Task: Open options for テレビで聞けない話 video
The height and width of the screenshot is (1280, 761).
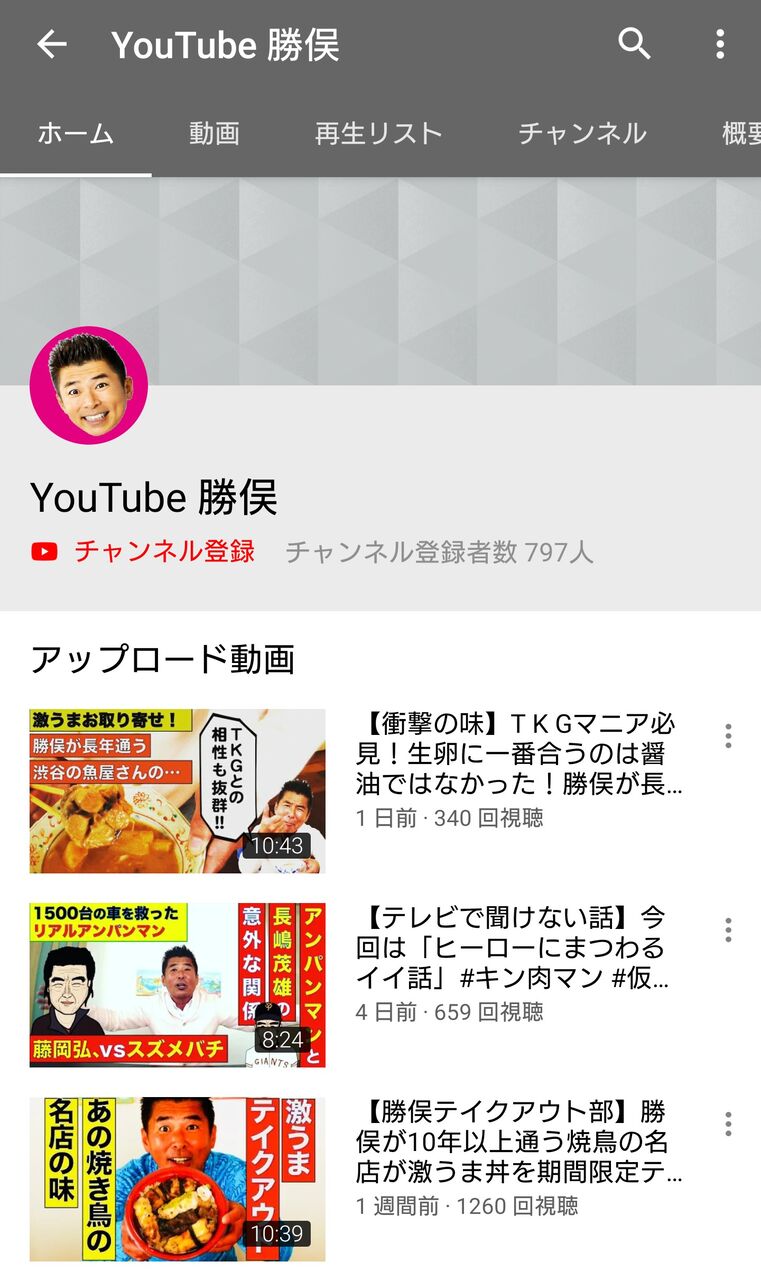Action: pos(728,930)
